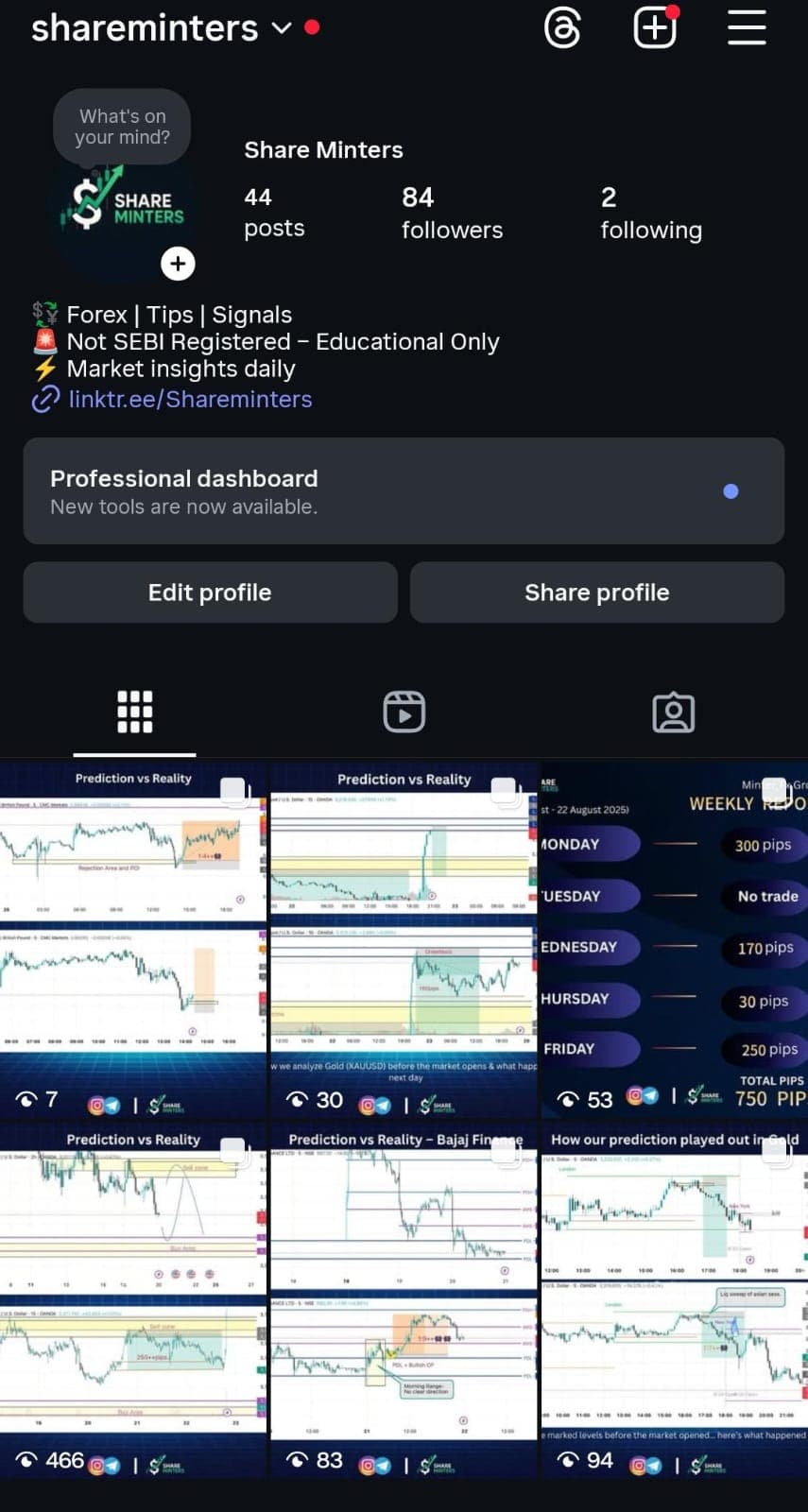
Task: Open the Prediction vs Reality post with 30 views
Action: click(404, 940)
